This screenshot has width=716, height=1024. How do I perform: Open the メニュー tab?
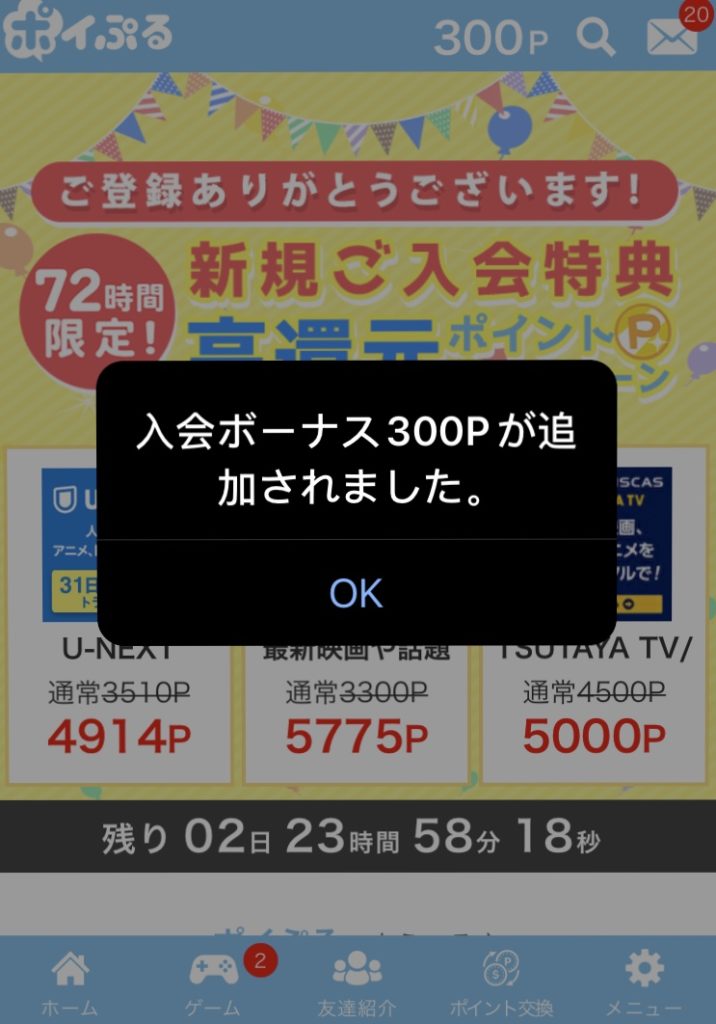pos(644,983)
